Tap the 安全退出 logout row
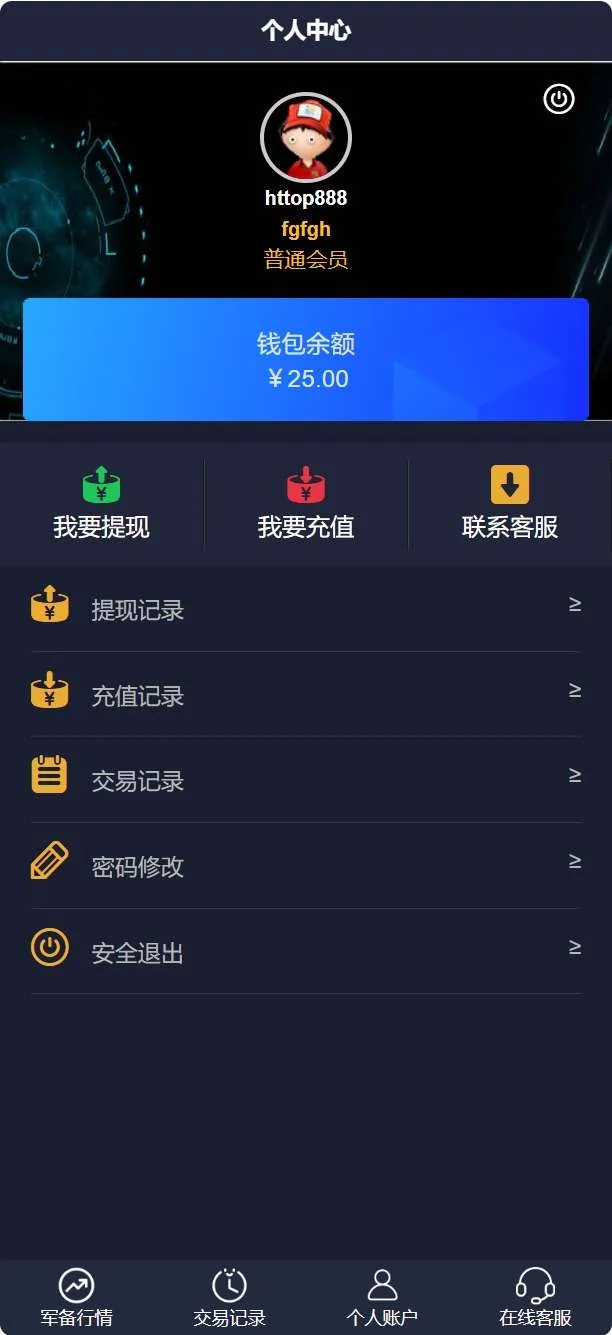The image size is (612, 1335). (x=306, y=952)
